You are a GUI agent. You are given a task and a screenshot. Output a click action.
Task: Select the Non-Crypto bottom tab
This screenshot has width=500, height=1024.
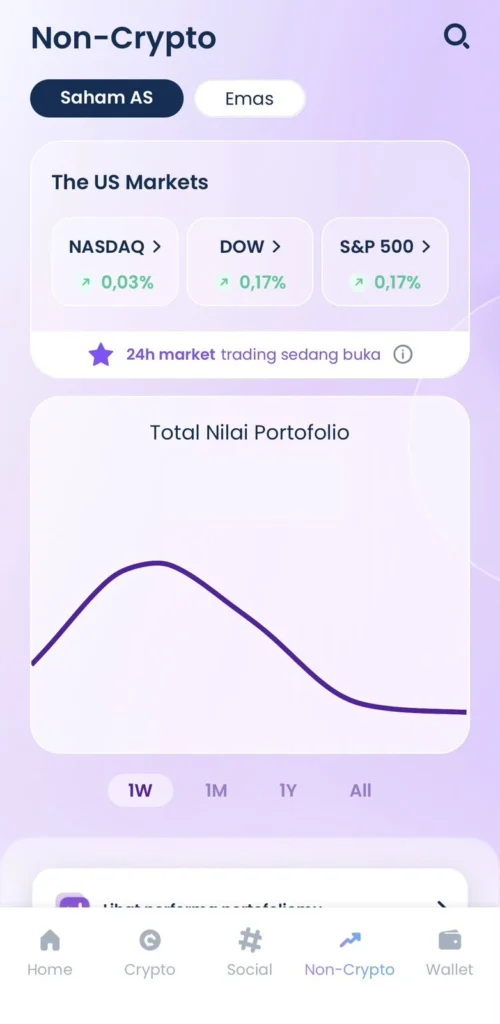(x=350, y=953)
